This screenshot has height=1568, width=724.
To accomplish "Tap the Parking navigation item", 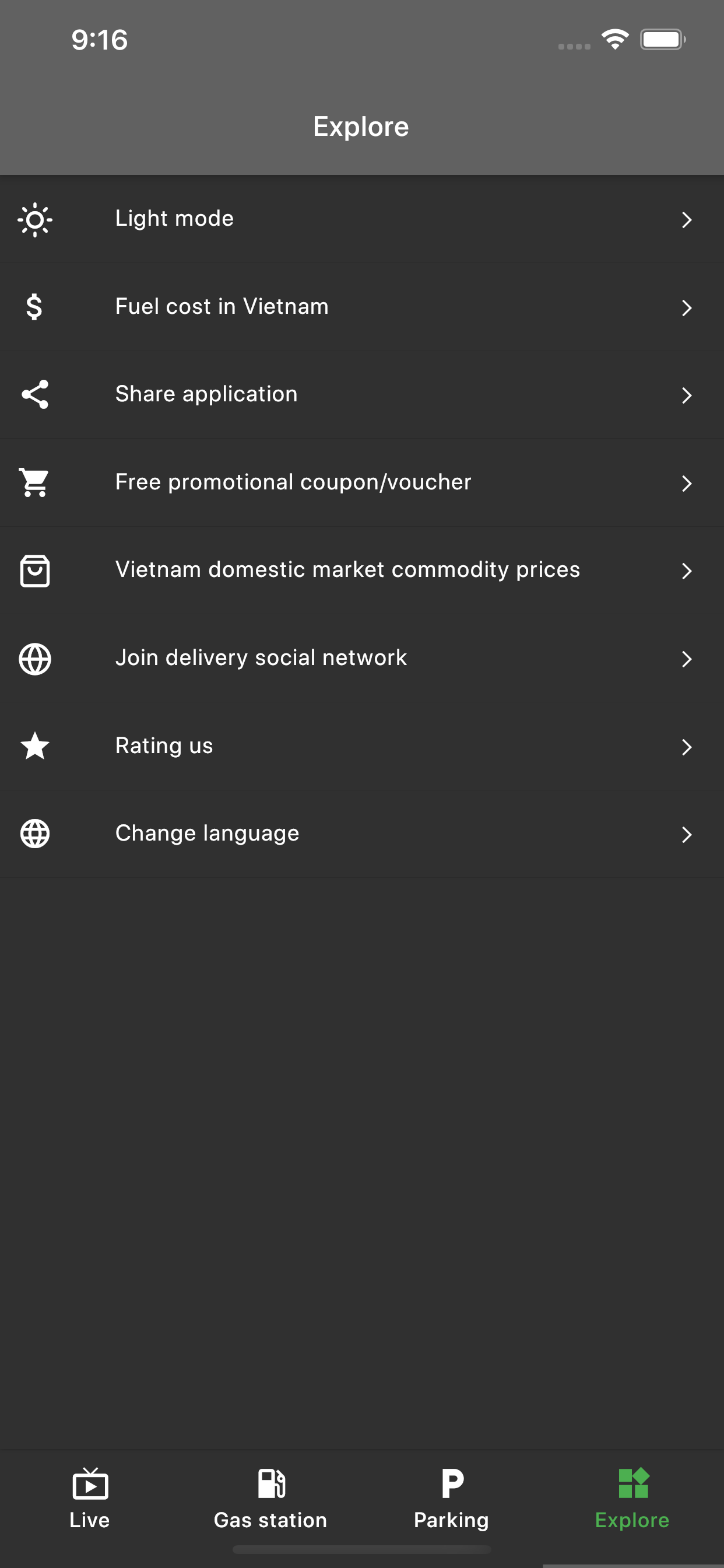I will coord(451,1500).
